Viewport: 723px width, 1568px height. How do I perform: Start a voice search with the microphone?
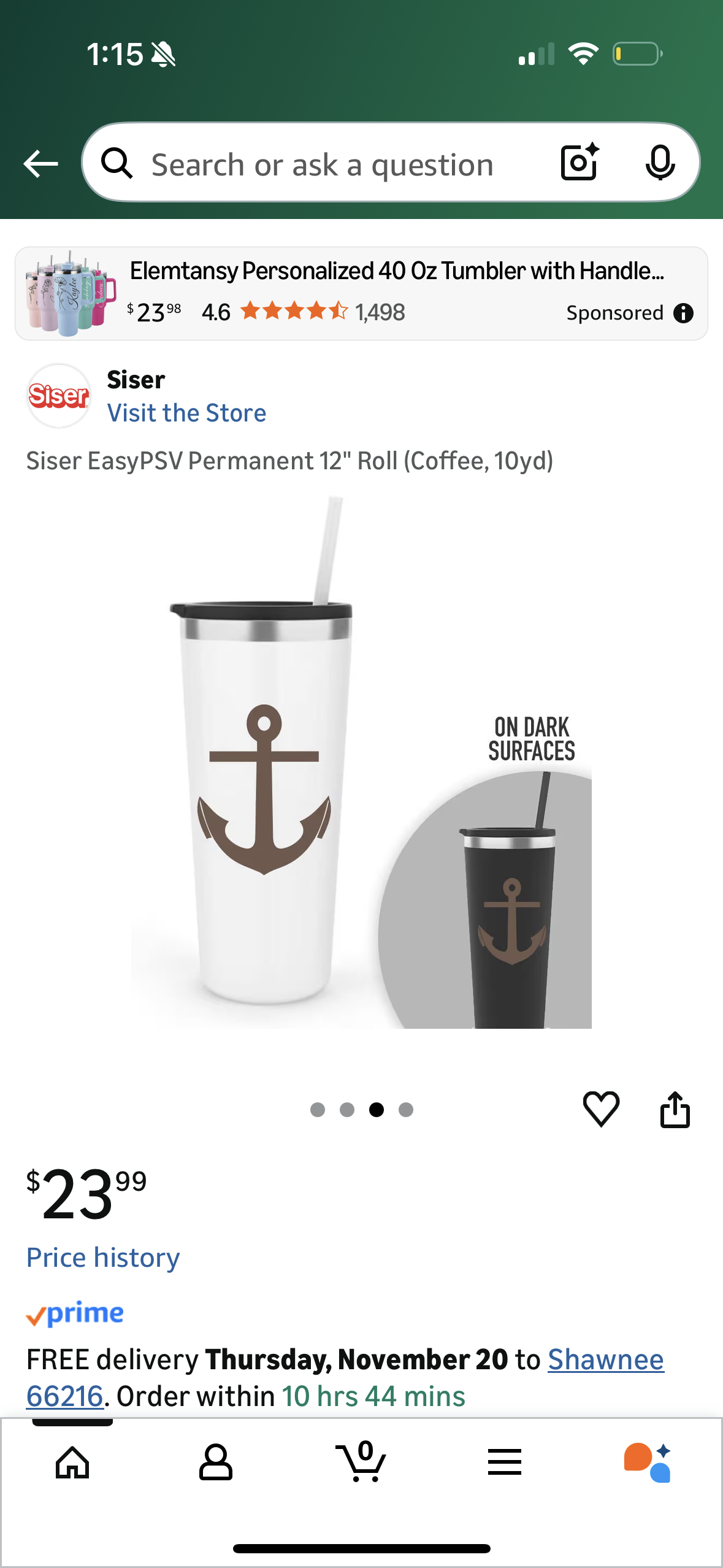pyautogui.click(x=660, y=163)
